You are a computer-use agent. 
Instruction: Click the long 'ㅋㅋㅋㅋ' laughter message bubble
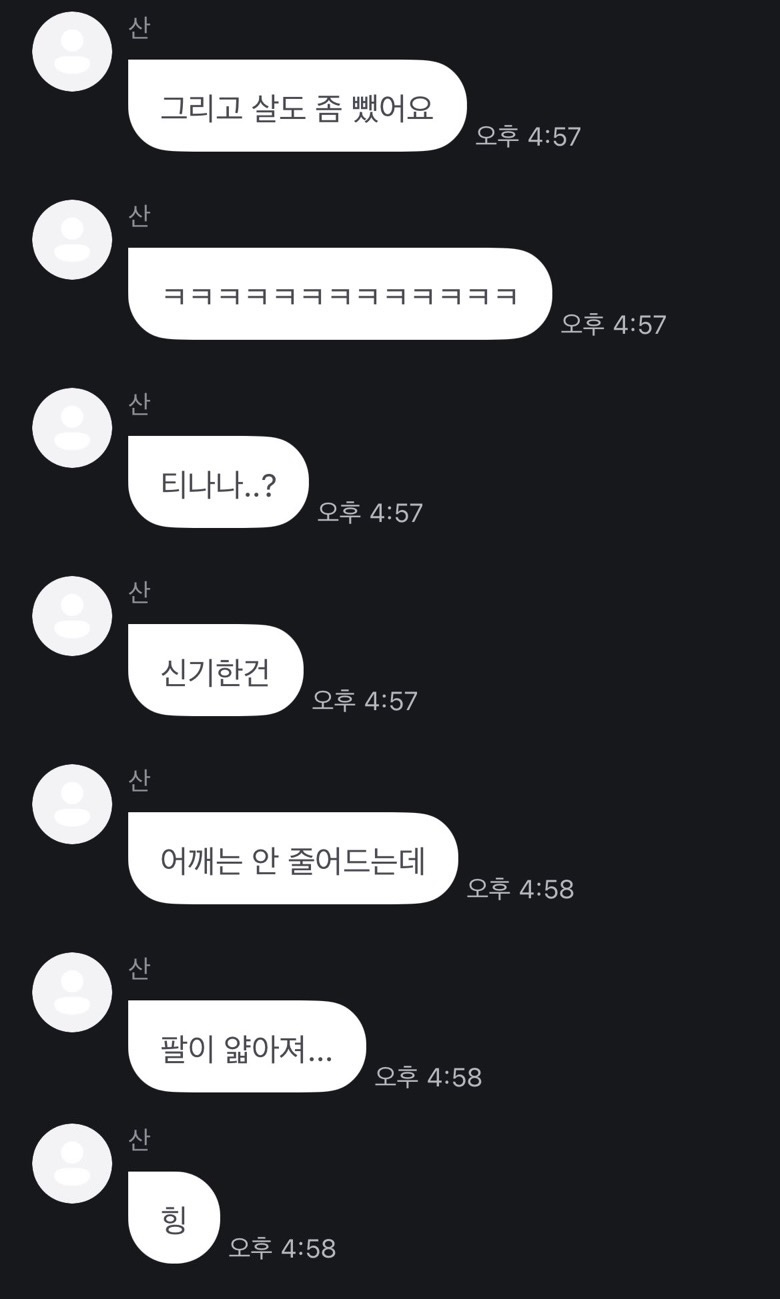340,292
